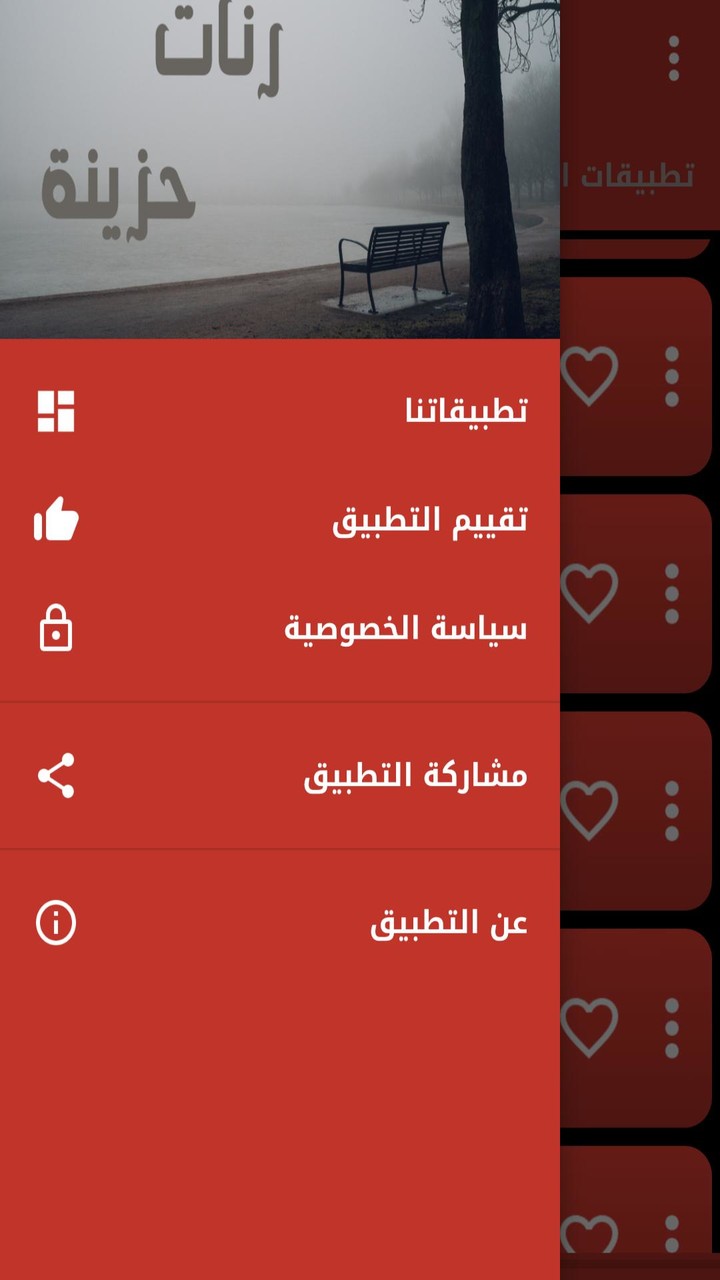The width and height of the screenshot is (720, 1280).
Task: Choose عن التطبيق from the side menu
Action: coord(450,921)
